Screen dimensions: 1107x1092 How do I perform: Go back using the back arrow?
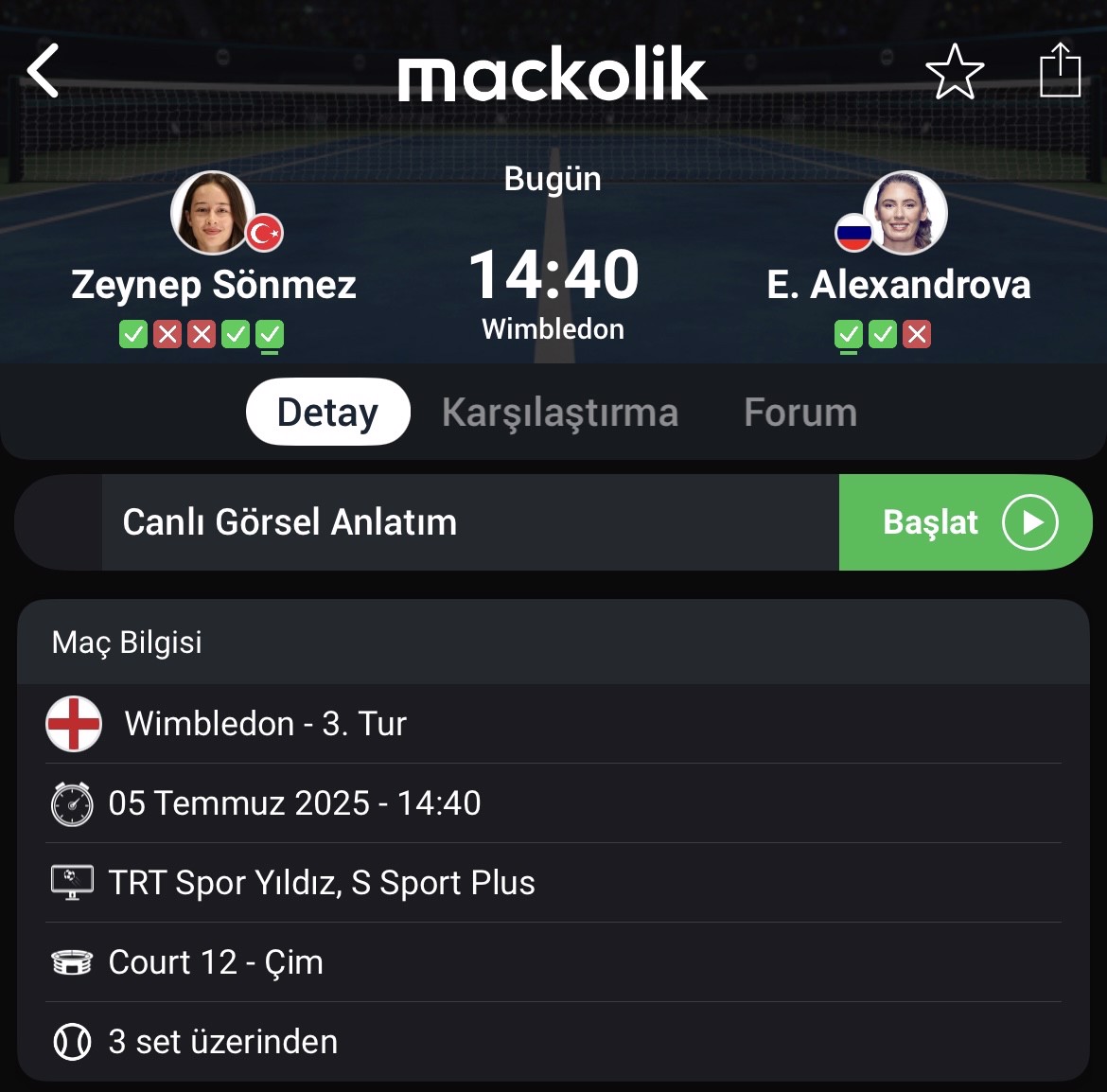tap(44, 71)
